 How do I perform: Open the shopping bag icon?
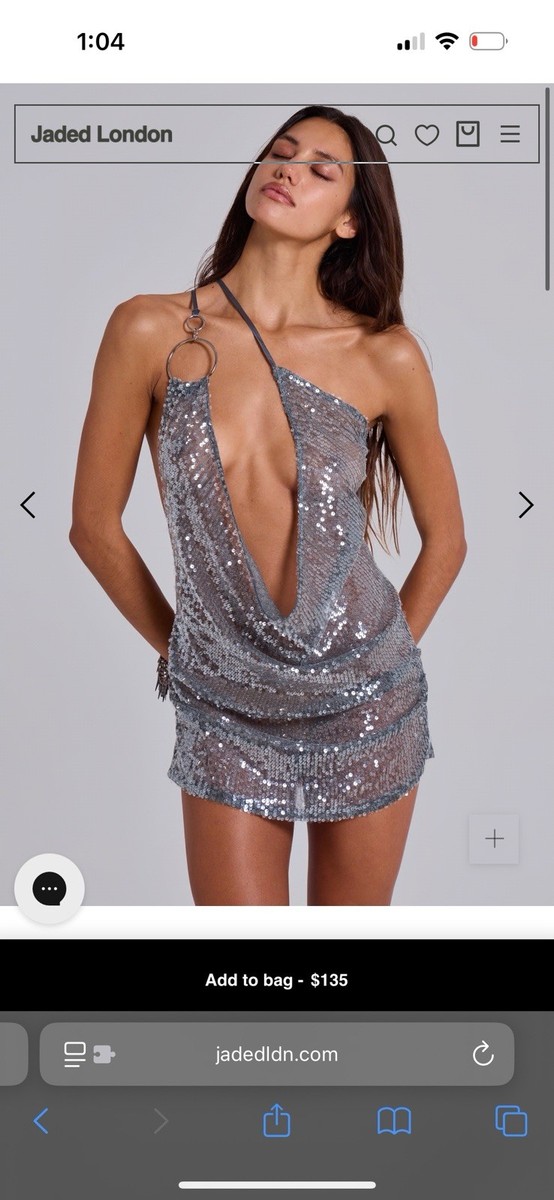(x=468, y=134)
